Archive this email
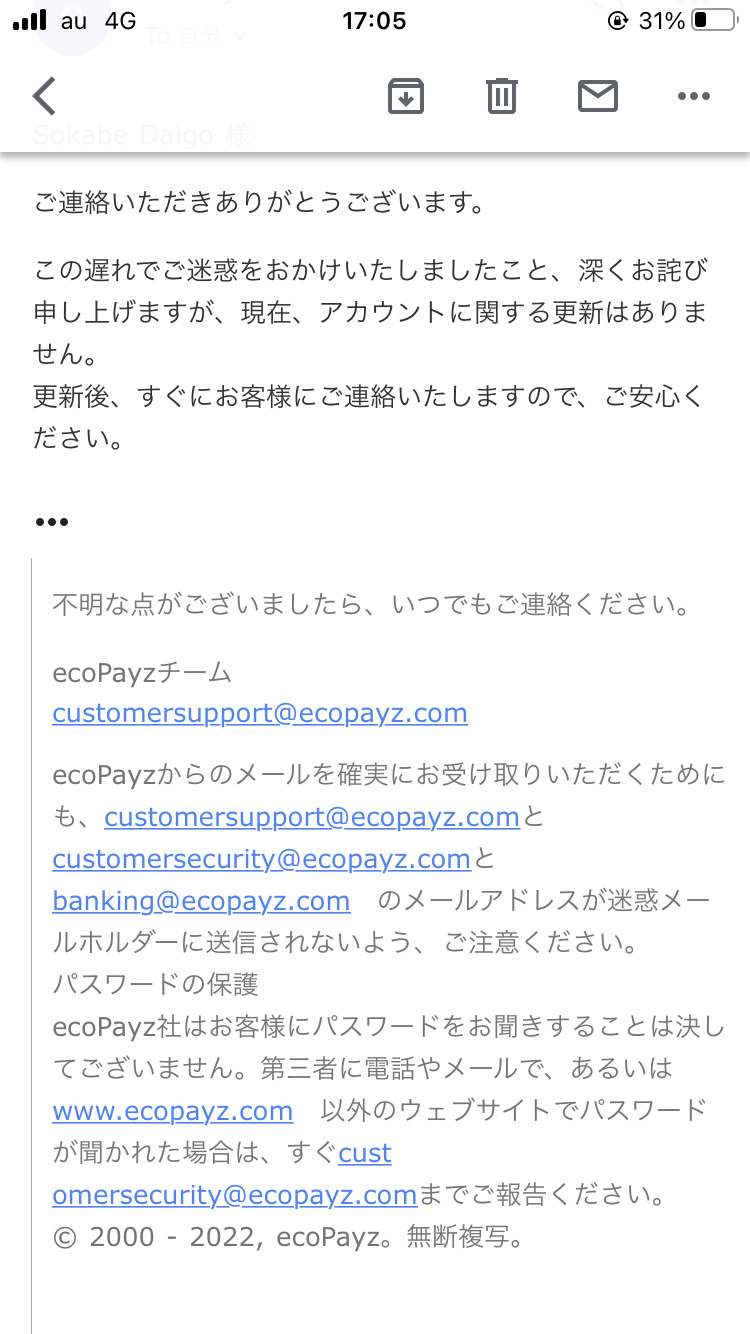This screenshot has height=1334, width=750. [x=406, y=96]
